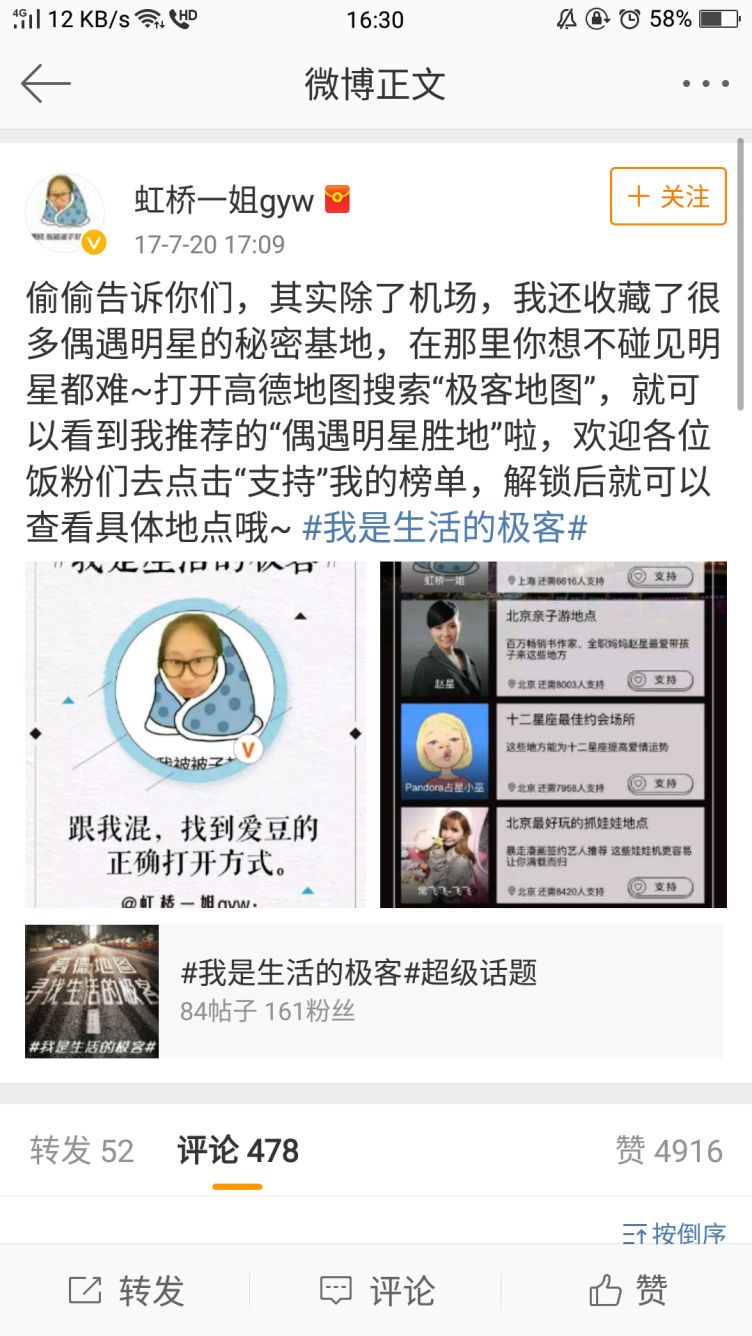Switch to the 赞 4916 tab
Viewport: 752px width, 1336px height.
pyautogui.click(x=668, y=1150)
